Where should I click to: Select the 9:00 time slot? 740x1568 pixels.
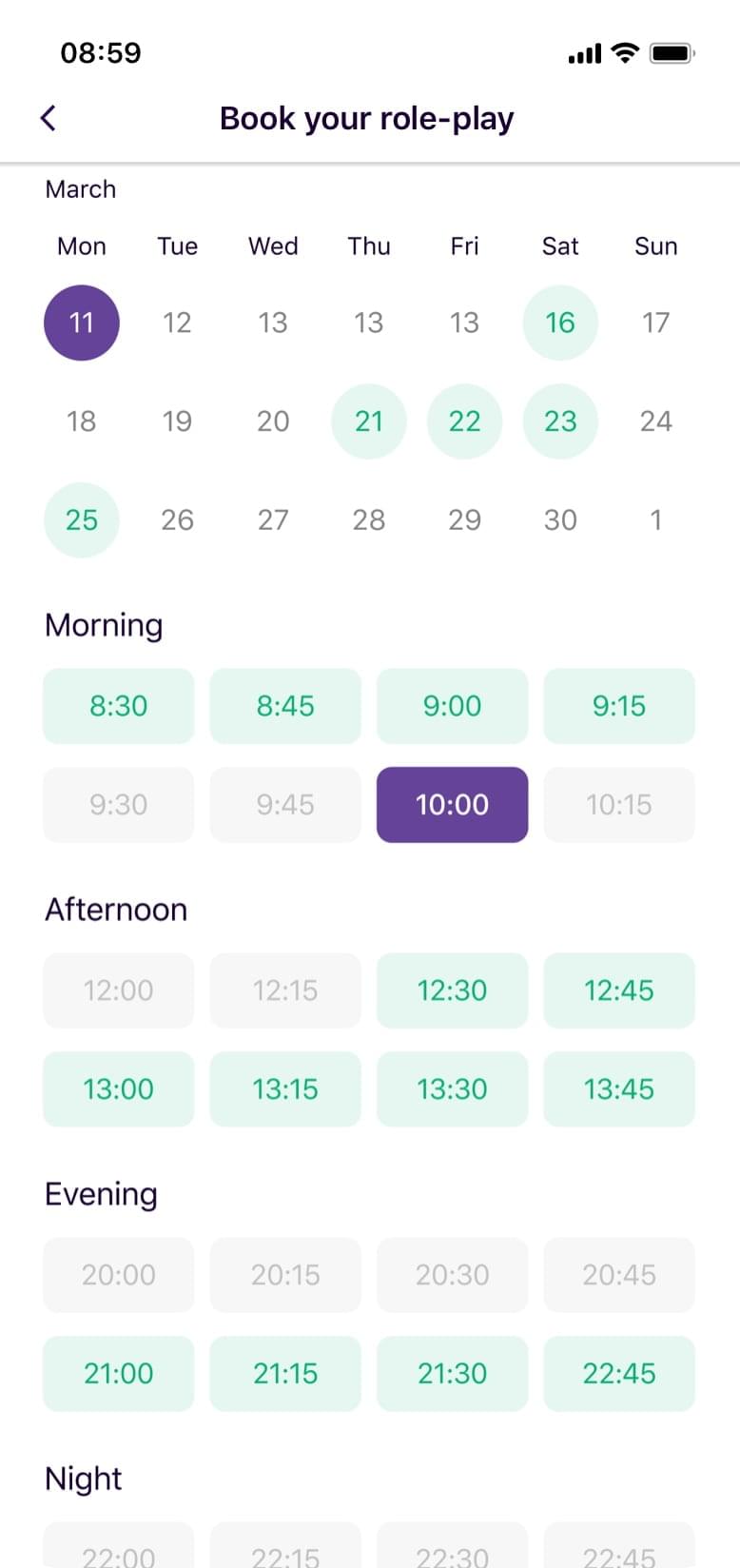coord(452,706)
